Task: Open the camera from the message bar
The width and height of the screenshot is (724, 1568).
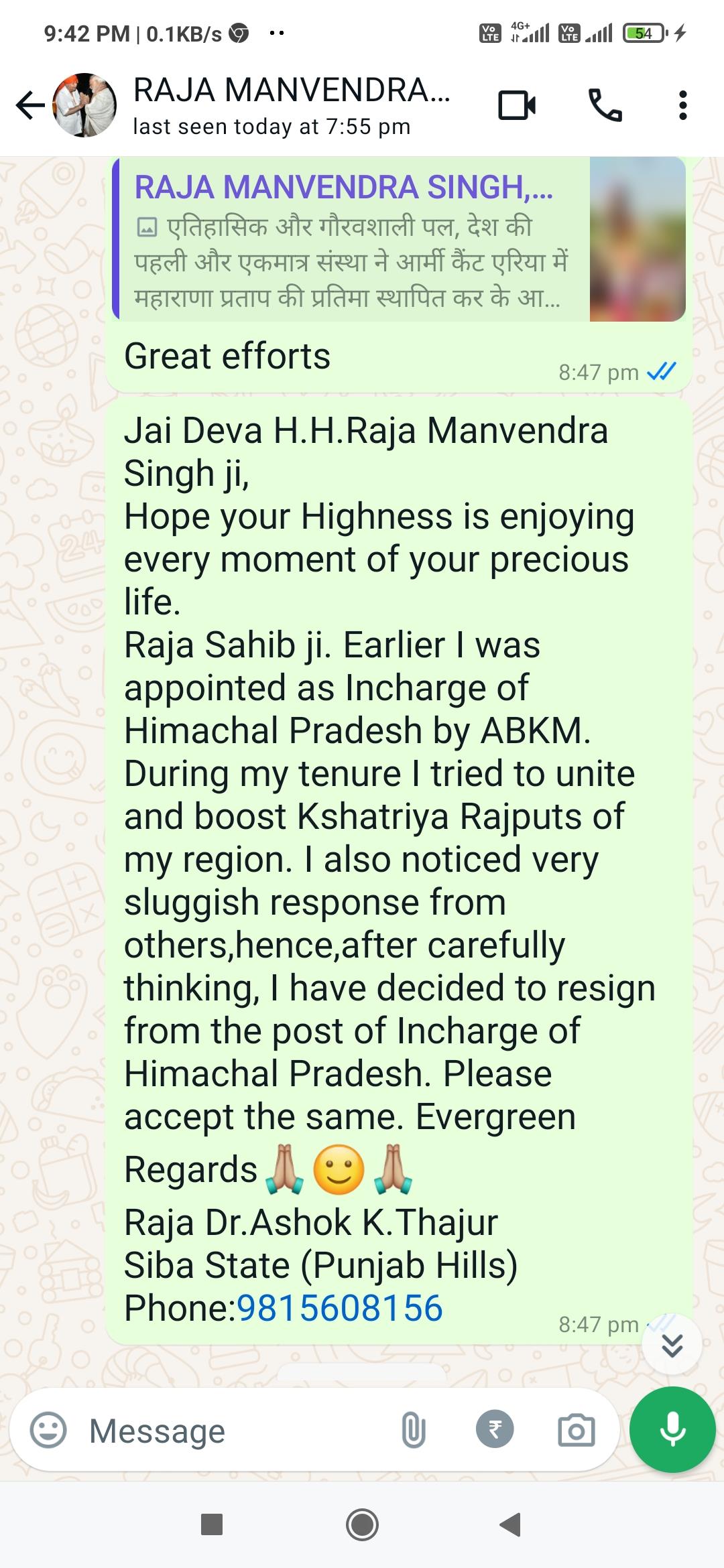Action: (x=576, y=1430)
